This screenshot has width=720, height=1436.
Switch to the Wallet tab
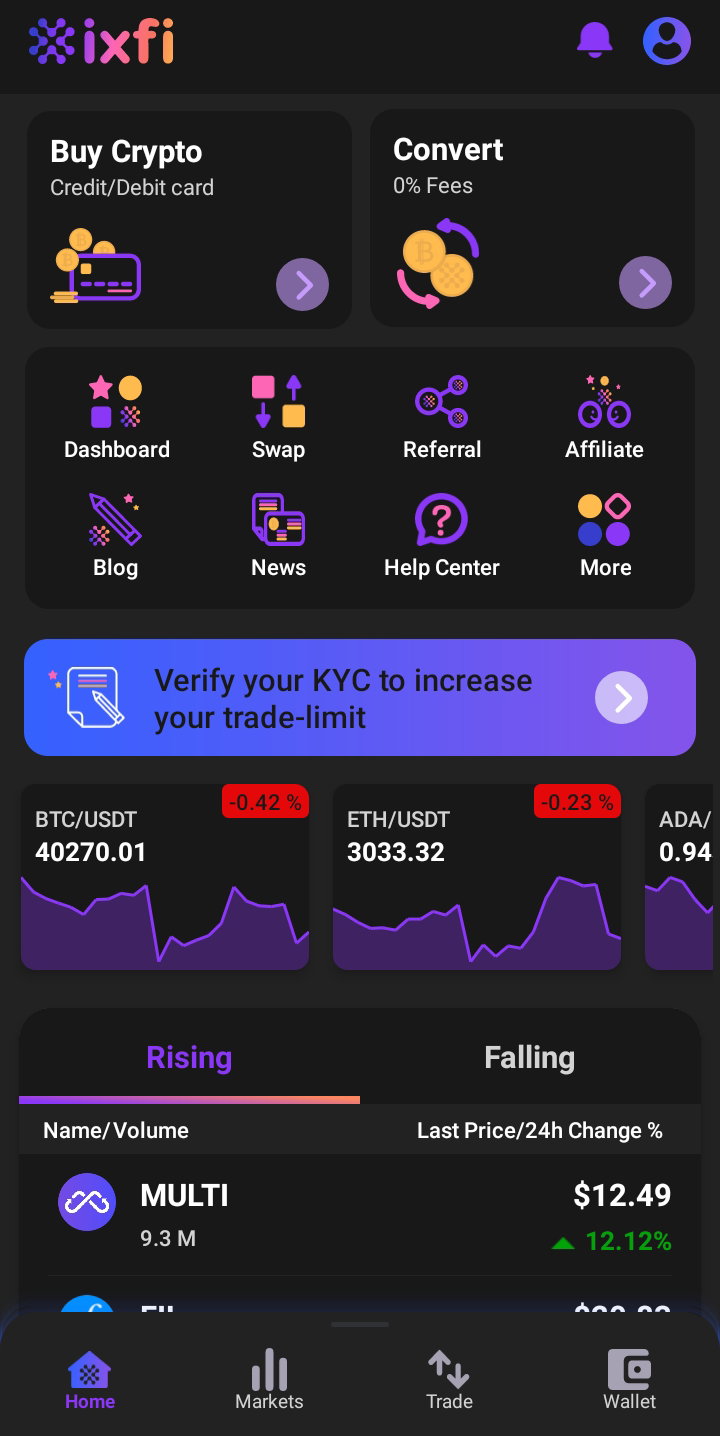coord(630,1378)
